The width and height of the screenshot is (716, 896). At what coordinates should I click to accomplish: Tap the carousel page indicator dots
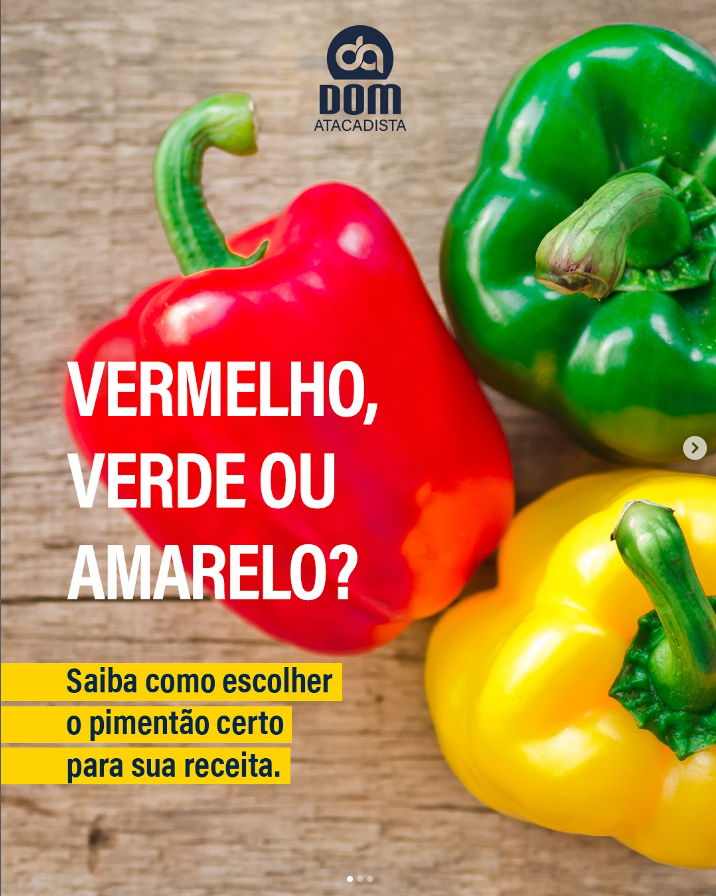[x=359, y=879]
